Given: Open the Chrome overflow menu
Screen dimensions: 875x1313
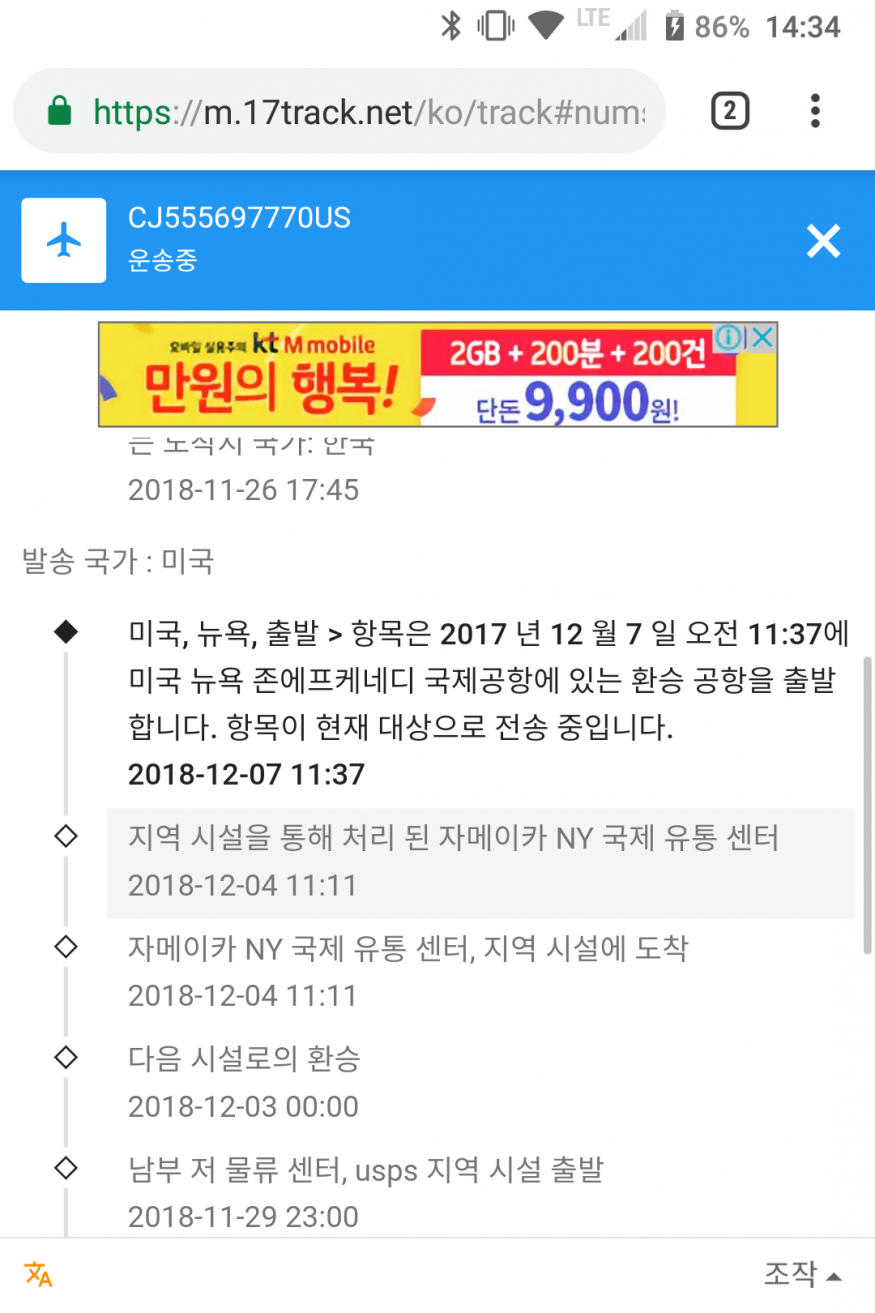Looking at the screenshot, I should 815,111.
